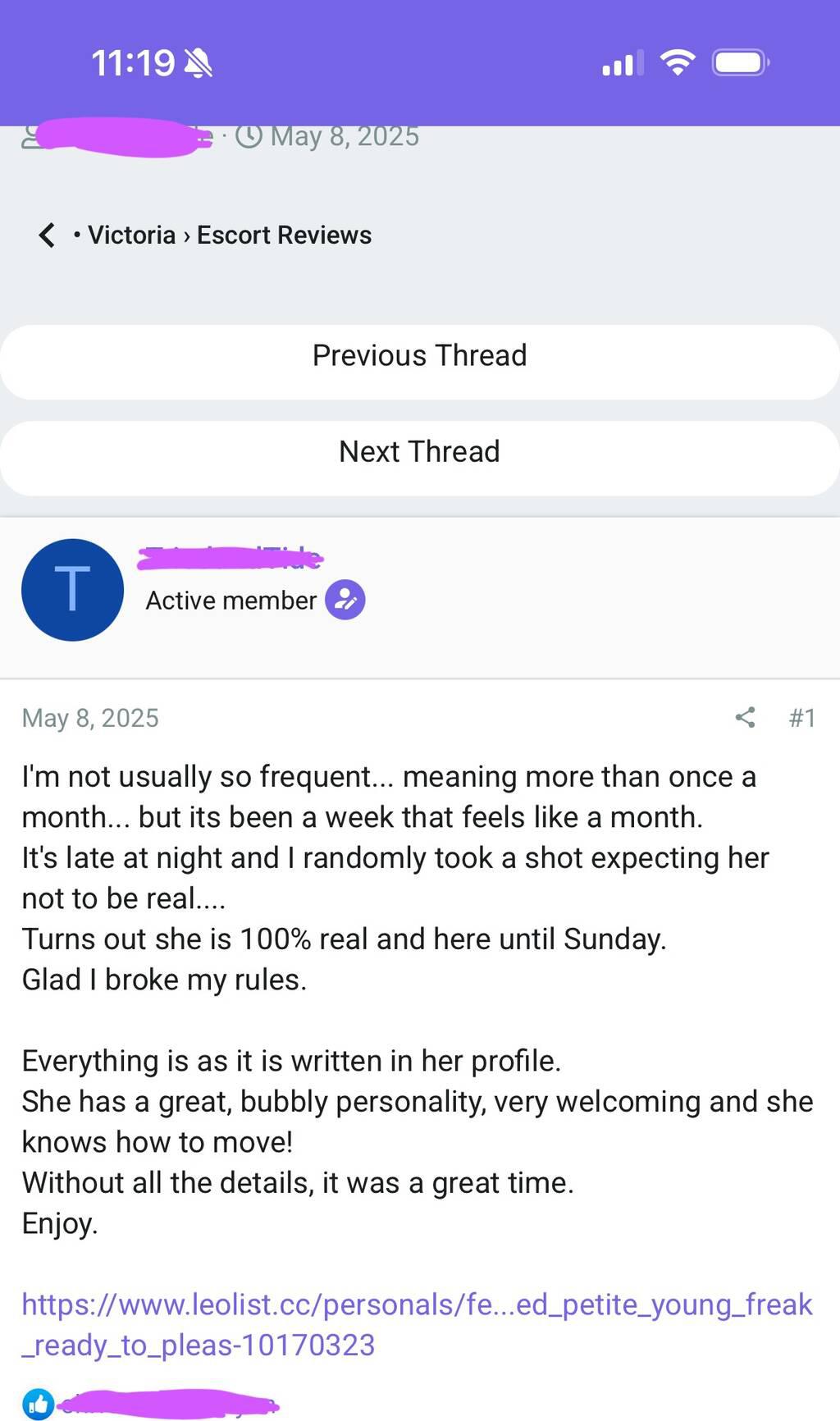Open the poster's T avatar
Viewport: 840px width, 1421px height.
[72, 590]
